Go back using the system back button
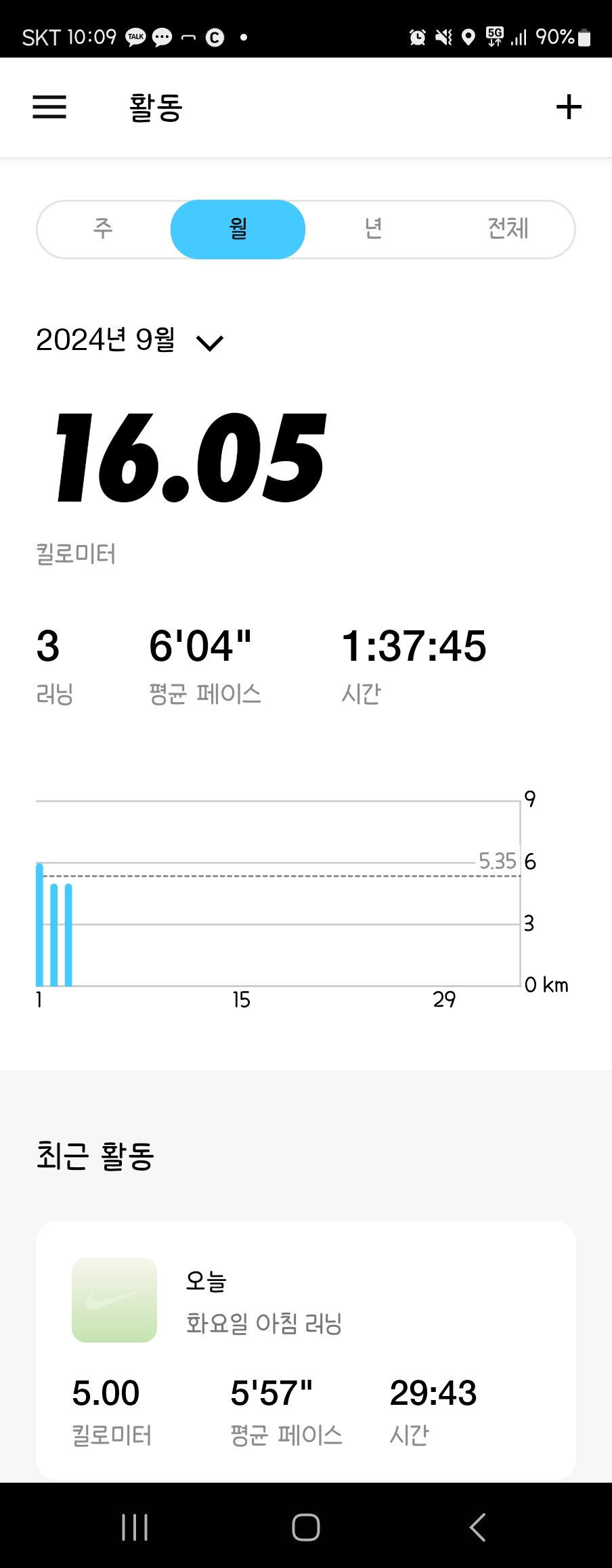The width and height of the screenshot is (612, 1568). point(477,1527)
